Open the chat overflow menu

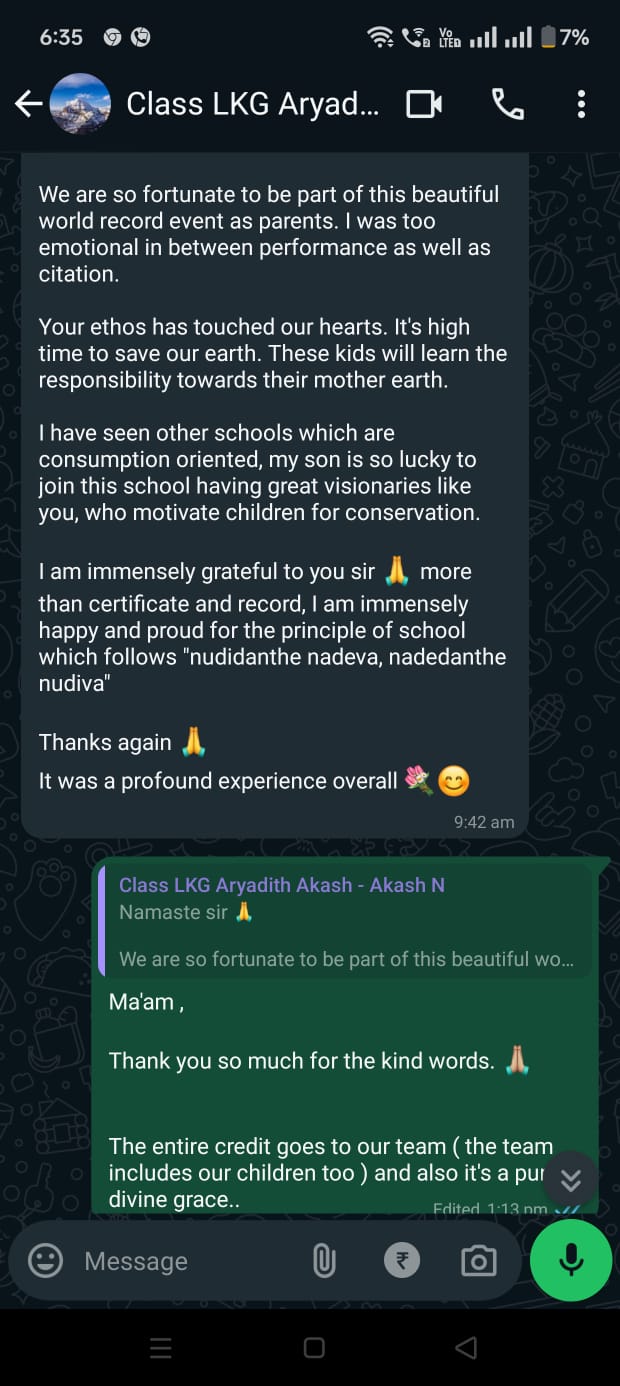[x=581, y=104]
